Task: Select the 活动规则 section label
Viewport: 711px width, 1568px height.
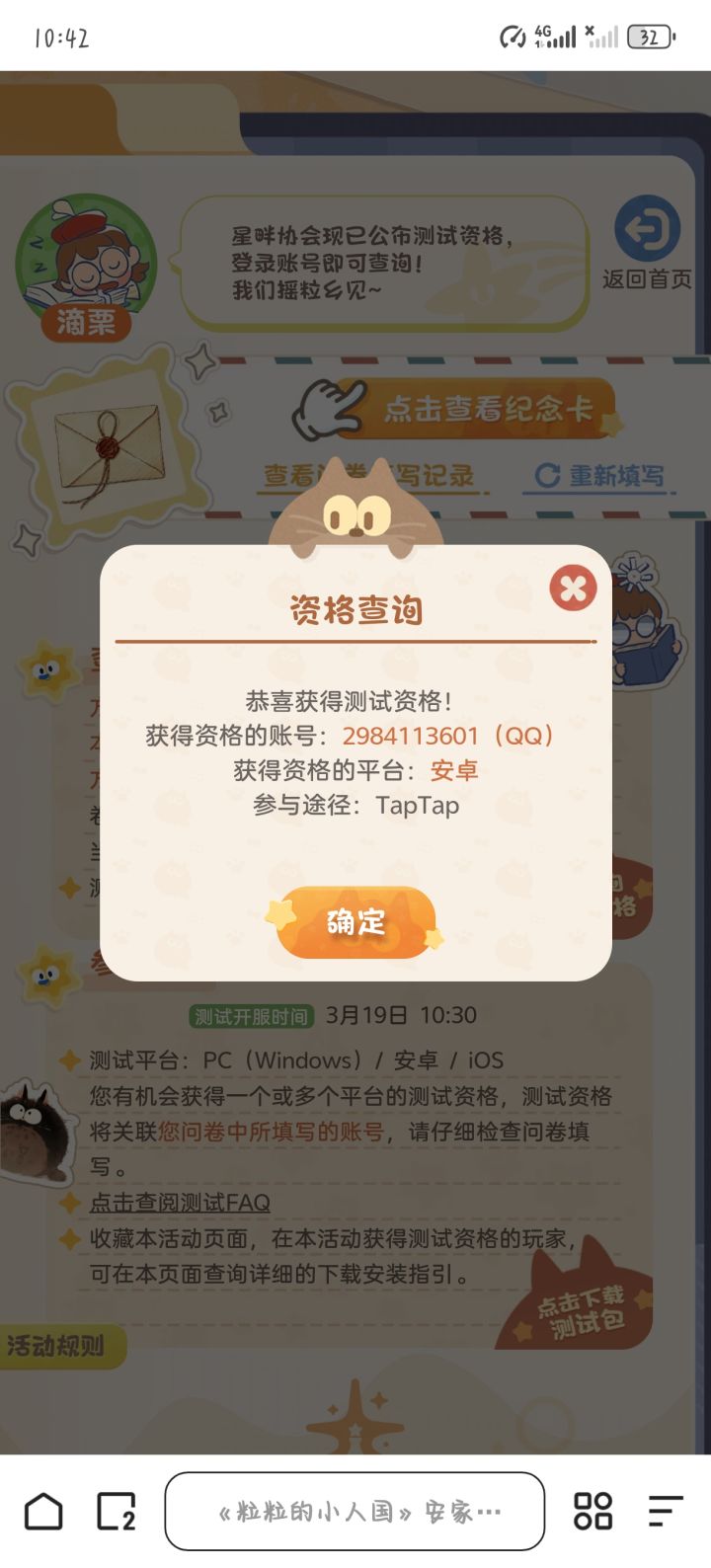Action: (54, 1343)
